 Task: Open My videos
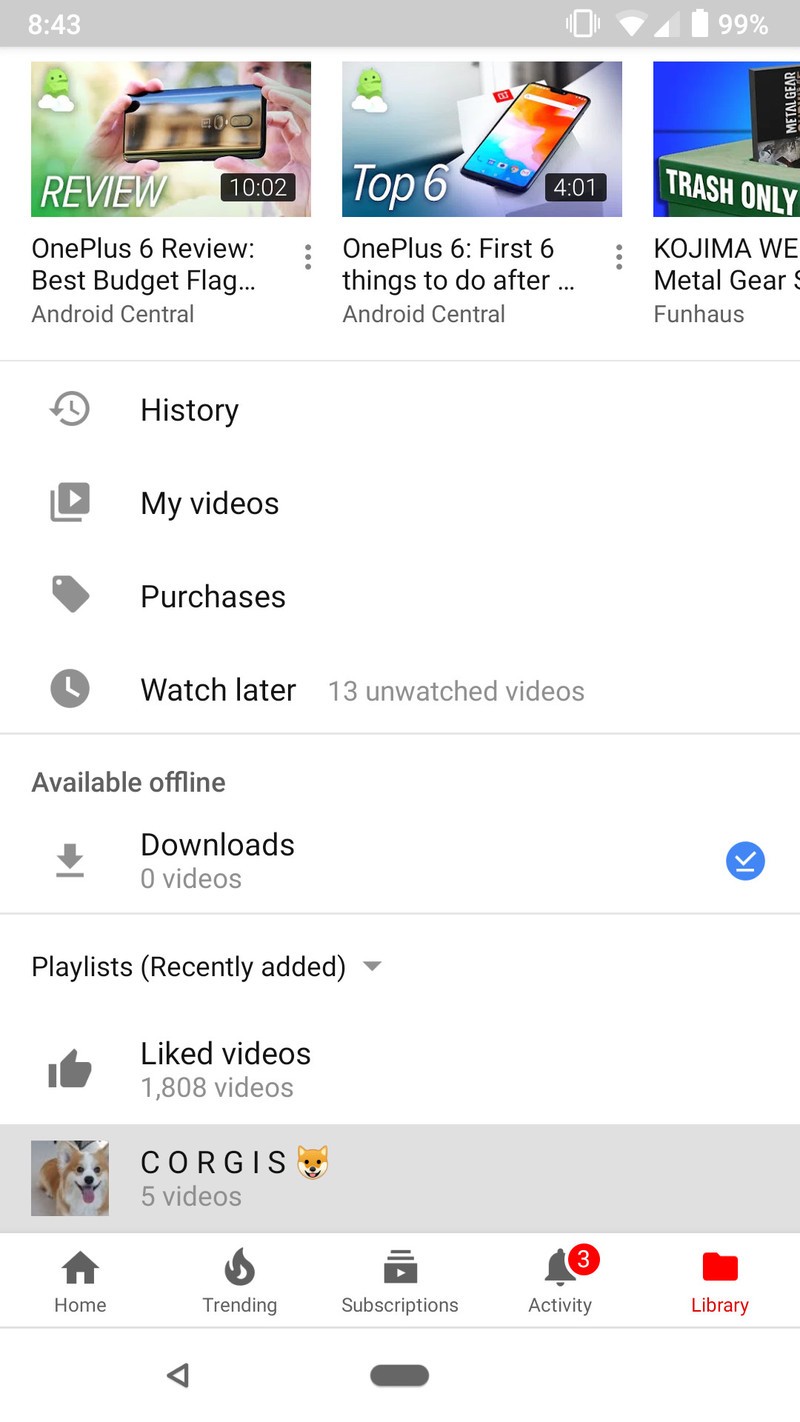pos(209,503)
